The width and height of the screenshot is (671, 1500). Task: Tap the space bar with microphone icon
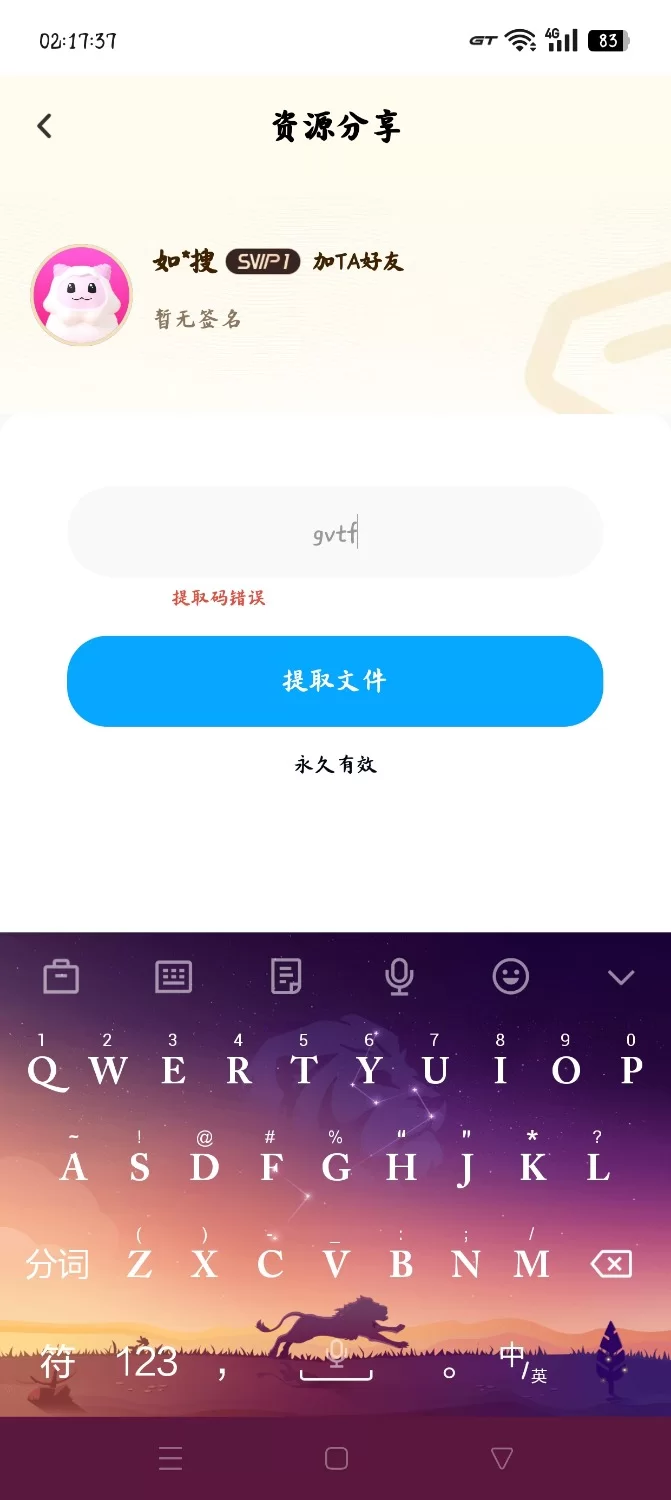(x=336, y=1360)
